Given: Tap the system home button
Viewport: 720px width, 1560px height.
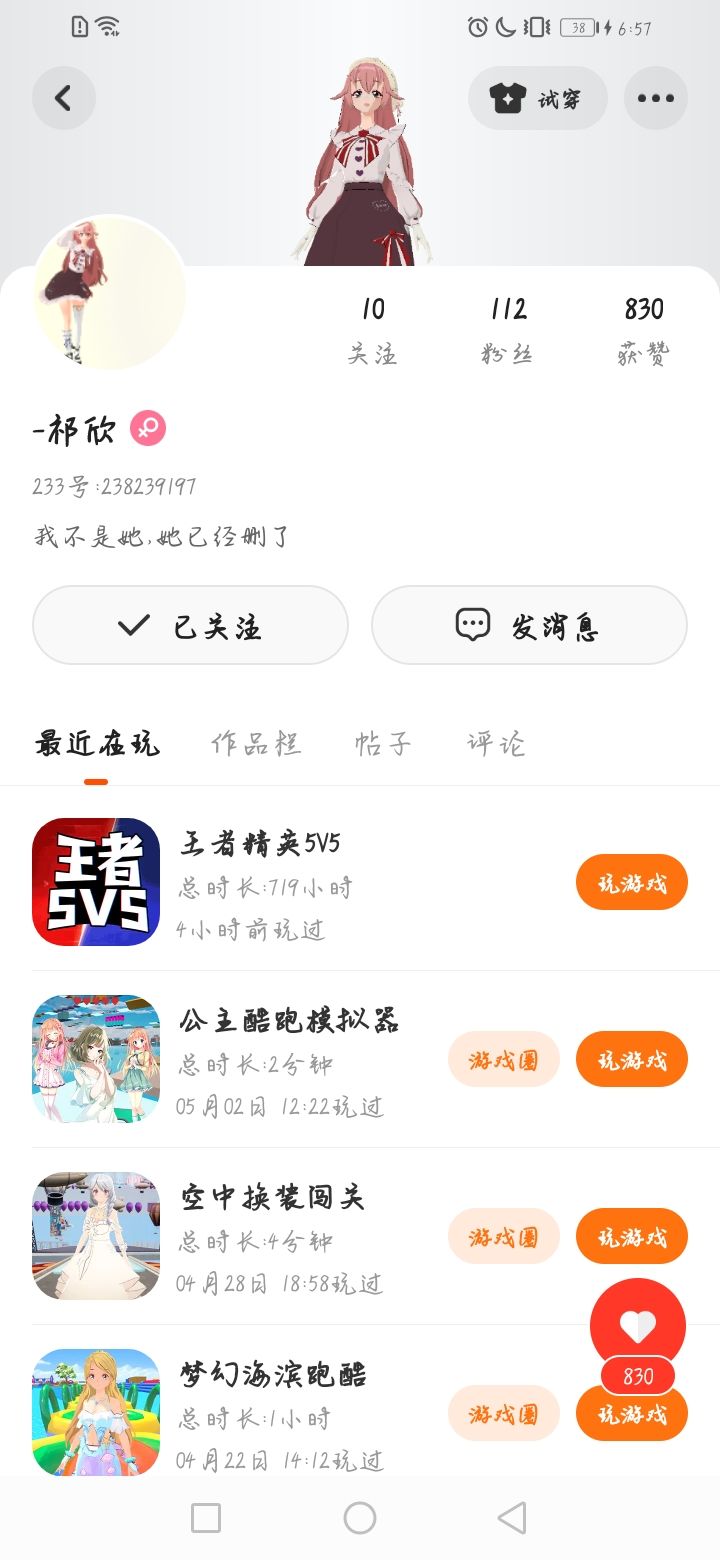Looking at the screenshot, I should click(360, 1518).
